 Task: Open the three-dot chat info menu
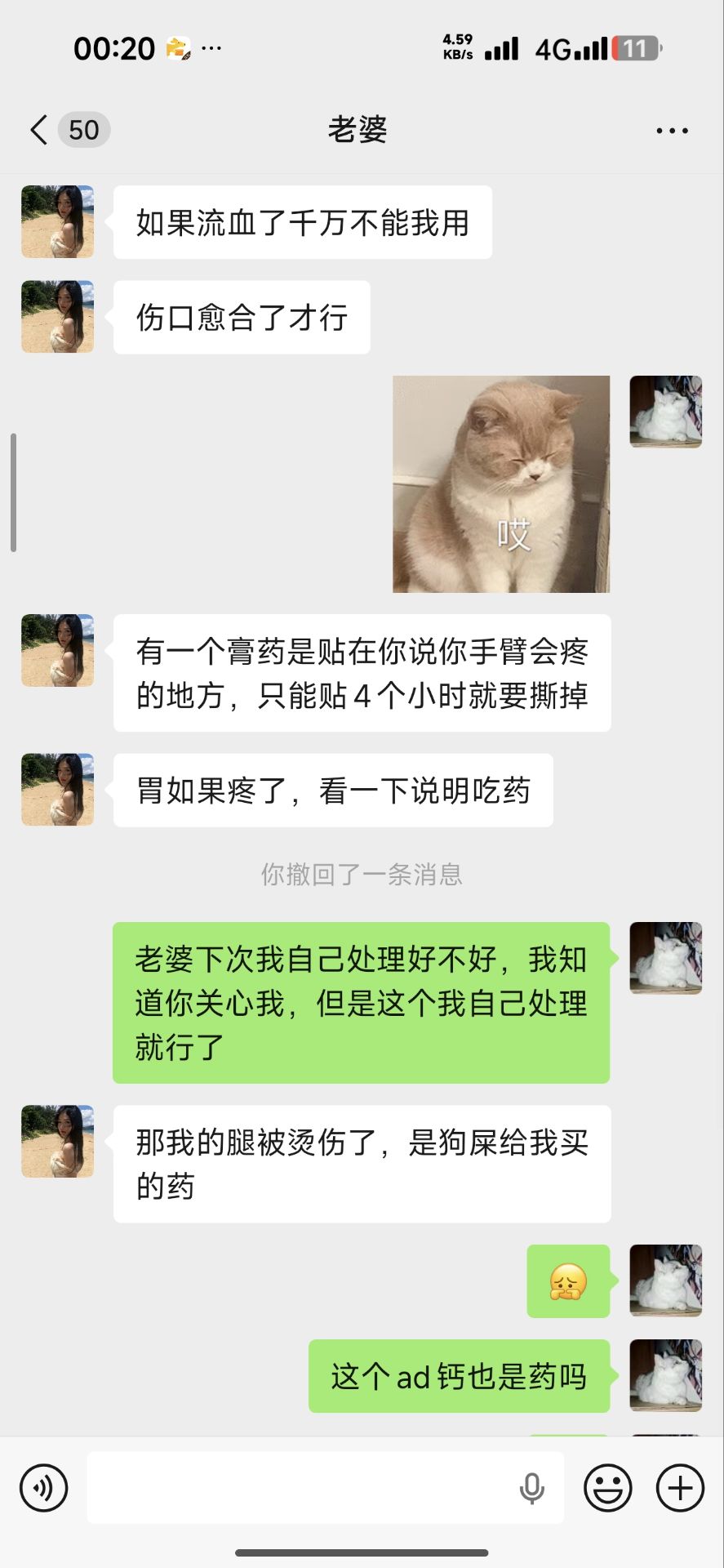pos(672,131)
